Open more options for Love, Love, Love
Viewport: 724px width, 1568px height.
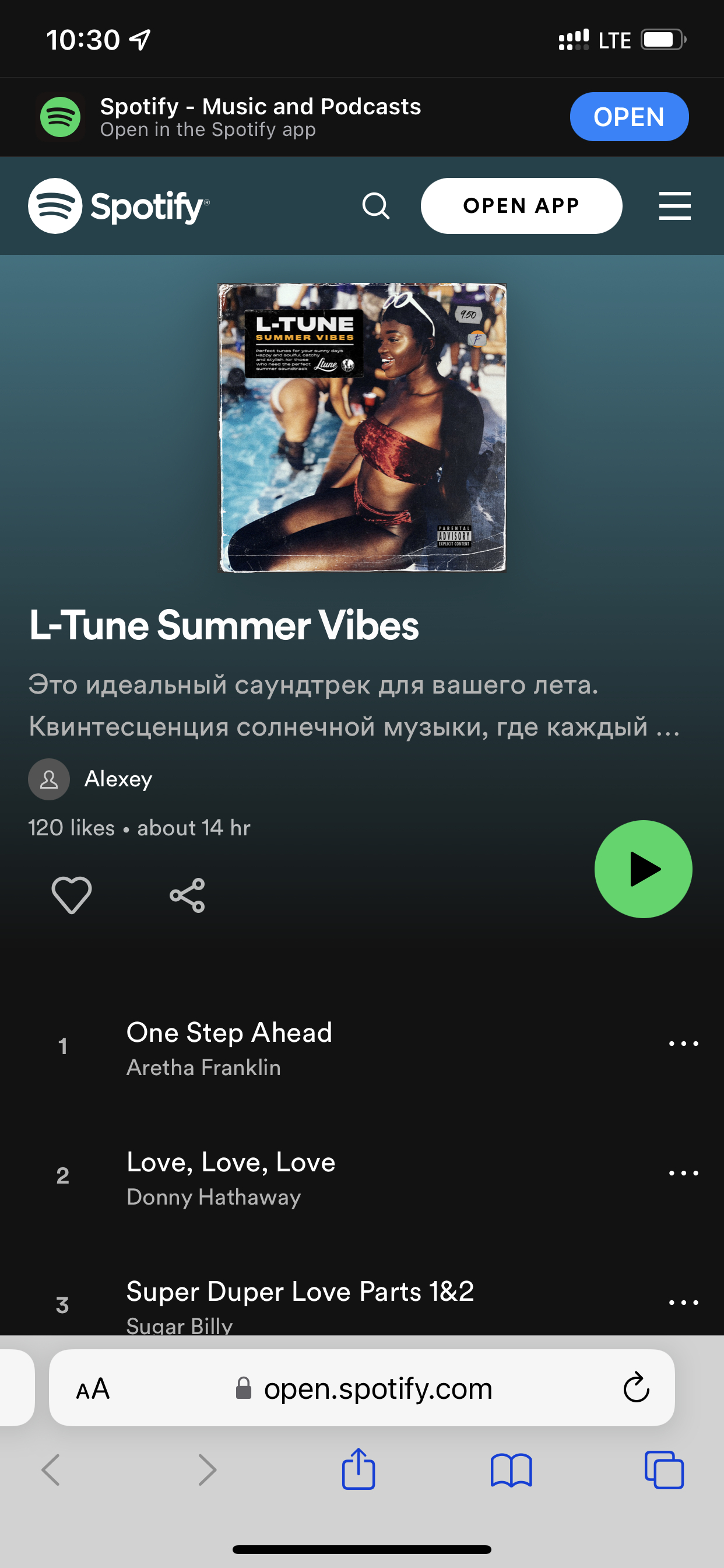(x=683, y=1173)
